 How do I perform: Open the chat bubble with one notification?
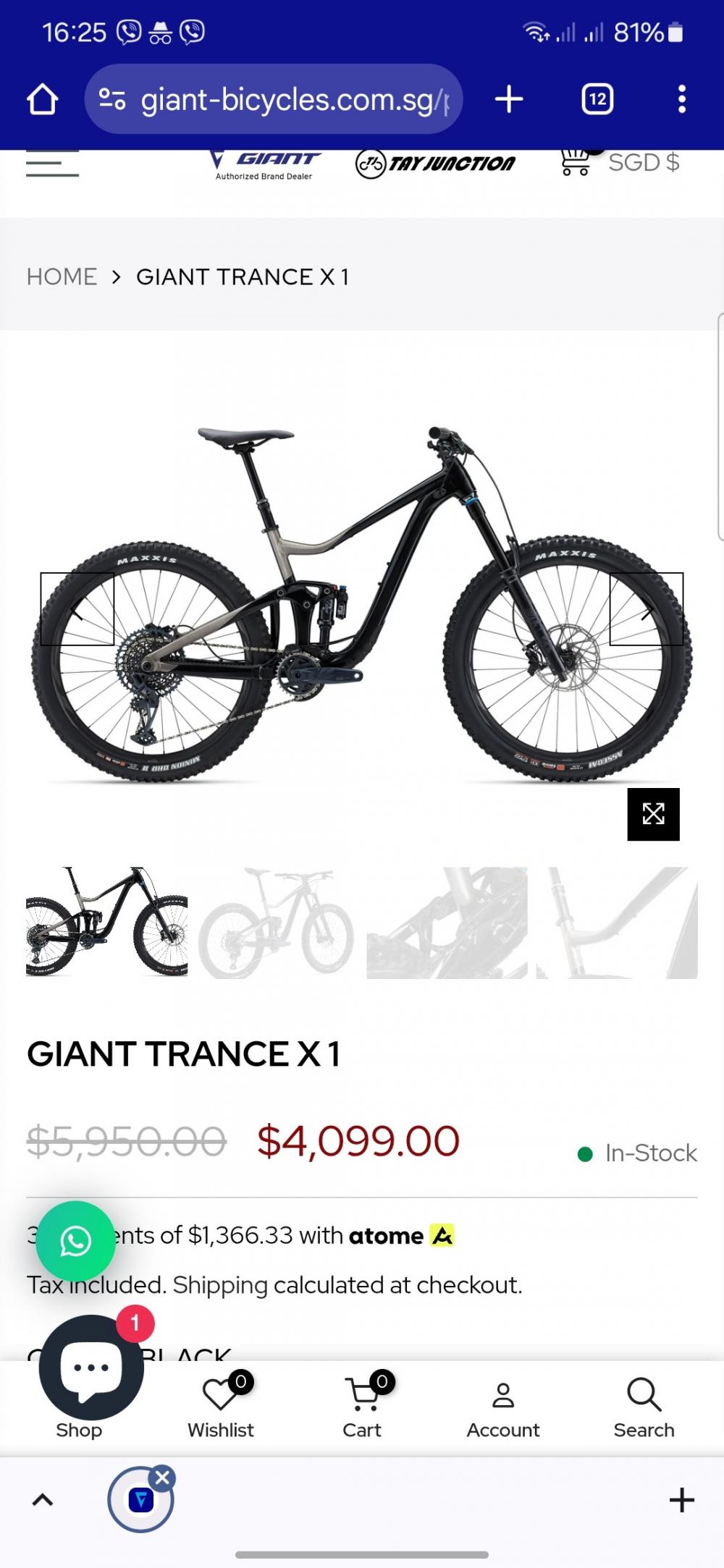[91, 1367]
